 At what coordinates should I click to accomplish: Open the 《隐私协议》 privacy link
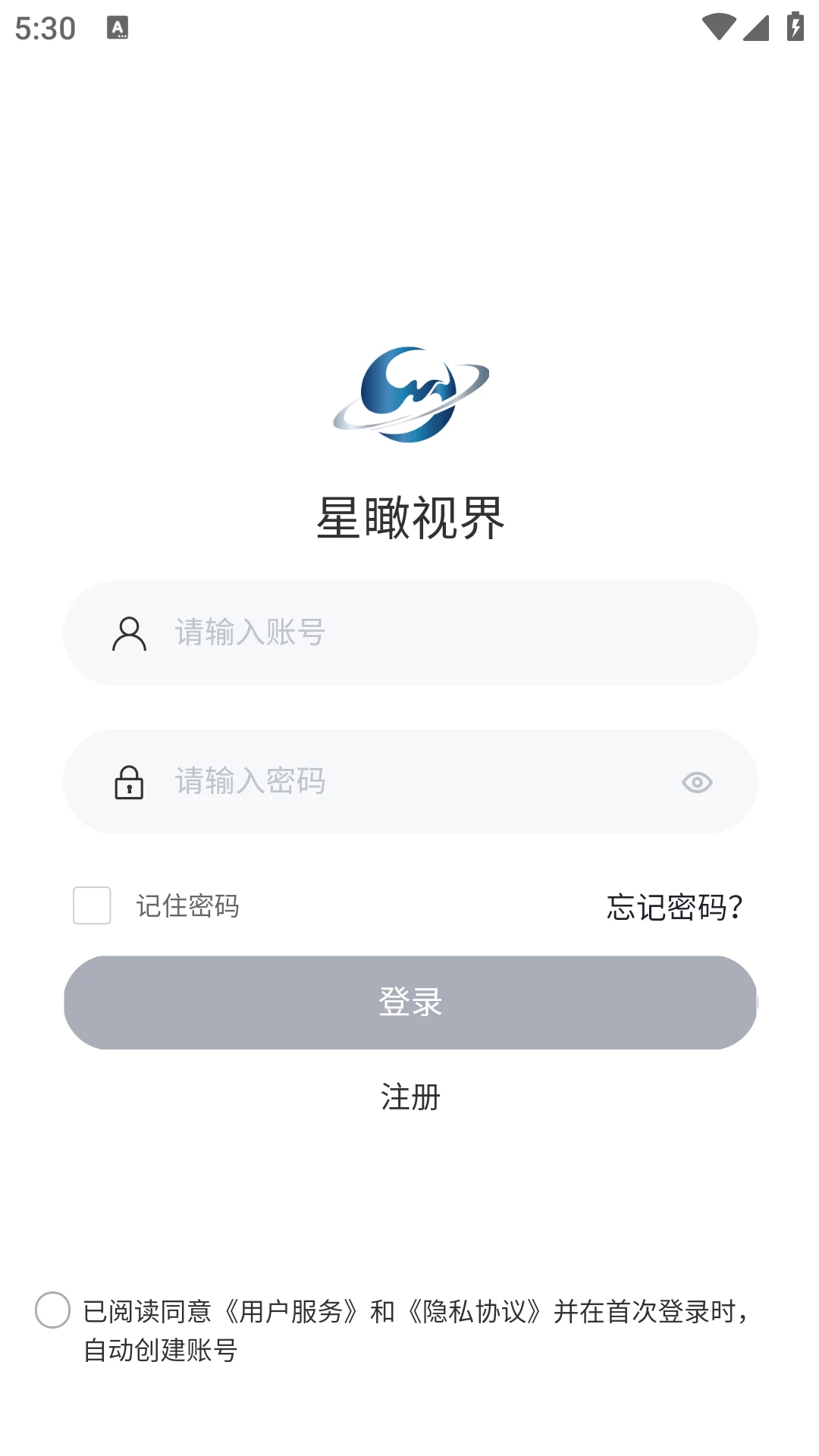coord(474,1311)
